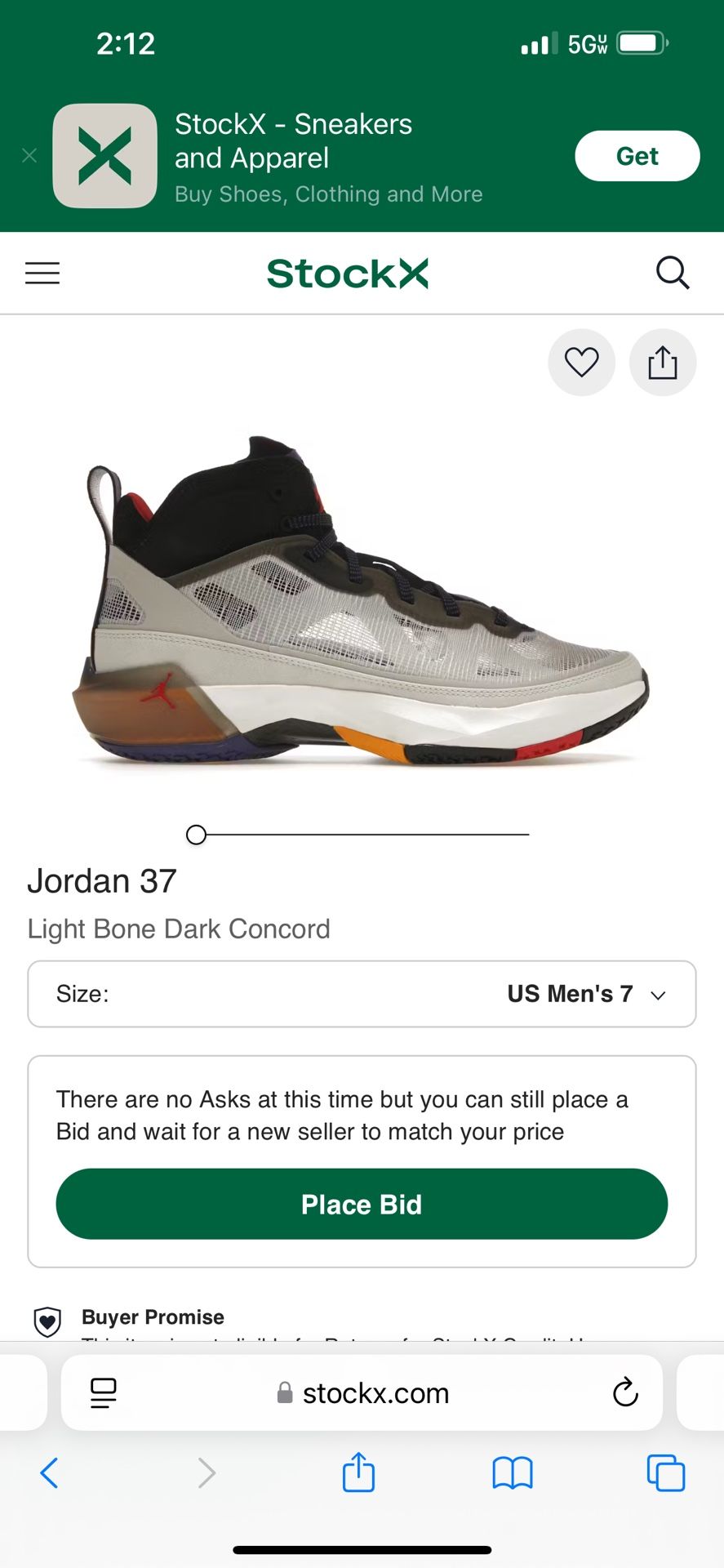Open Safari page settings menu
Viewport: 724px width, 1568px height.
[x=104, y=1393]
